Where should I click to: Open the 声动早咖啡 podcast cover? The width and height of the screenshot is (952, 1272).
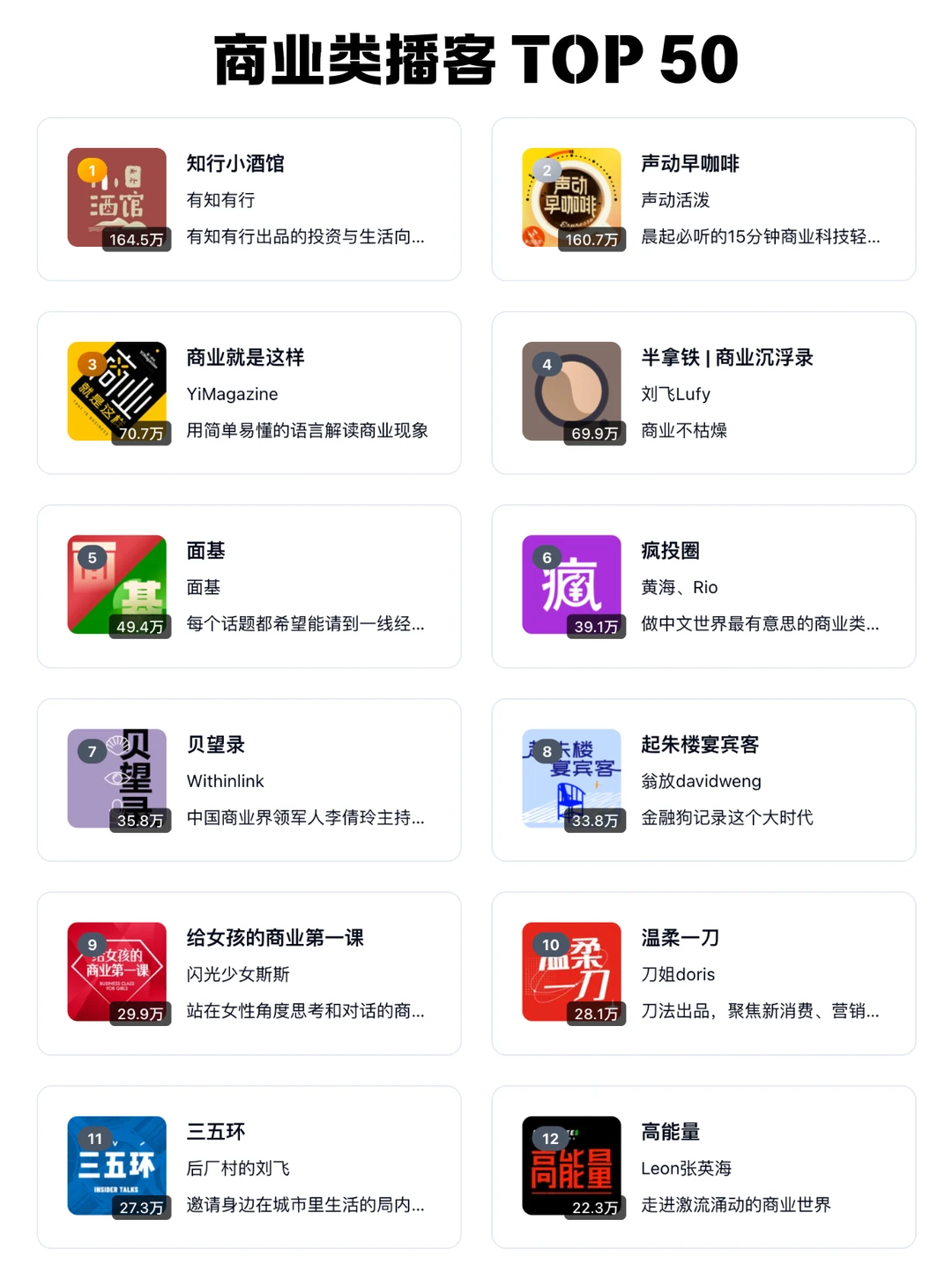572,196
